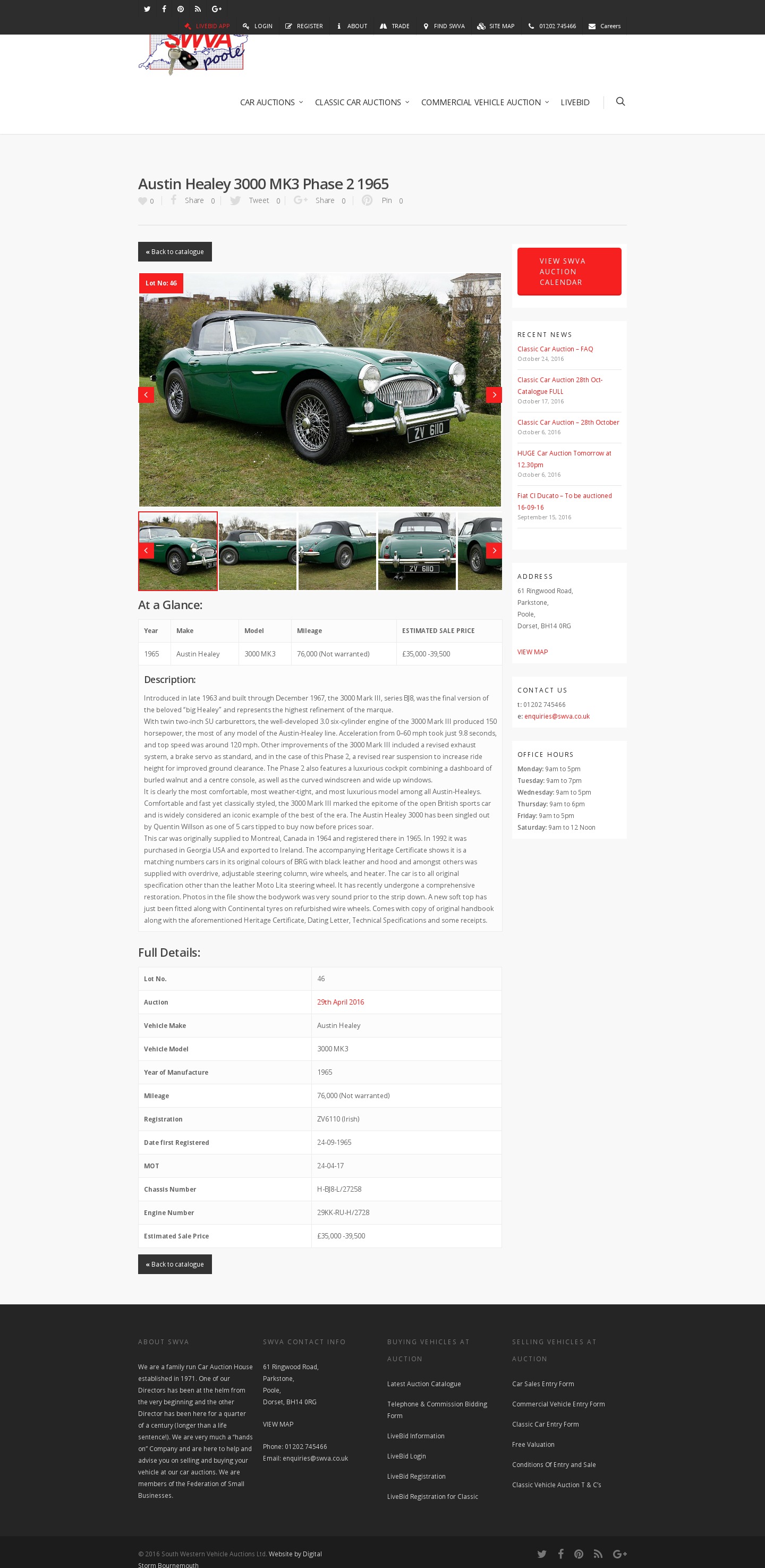Go back to catalogue from top button
This screenshot has height=1568, width=765.
175,252
